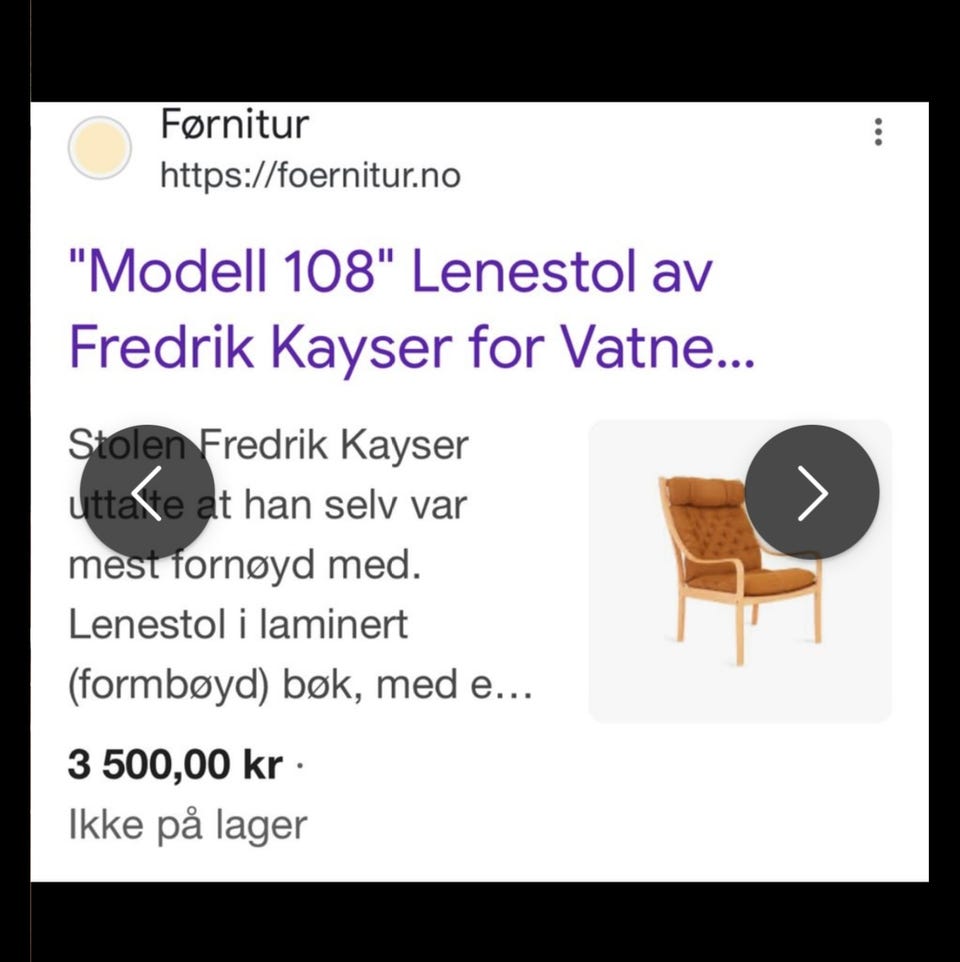The height and width of the screenshot is (962, 960).
Task: Click the Ikke på lager stock label
Action: point(186,823)
